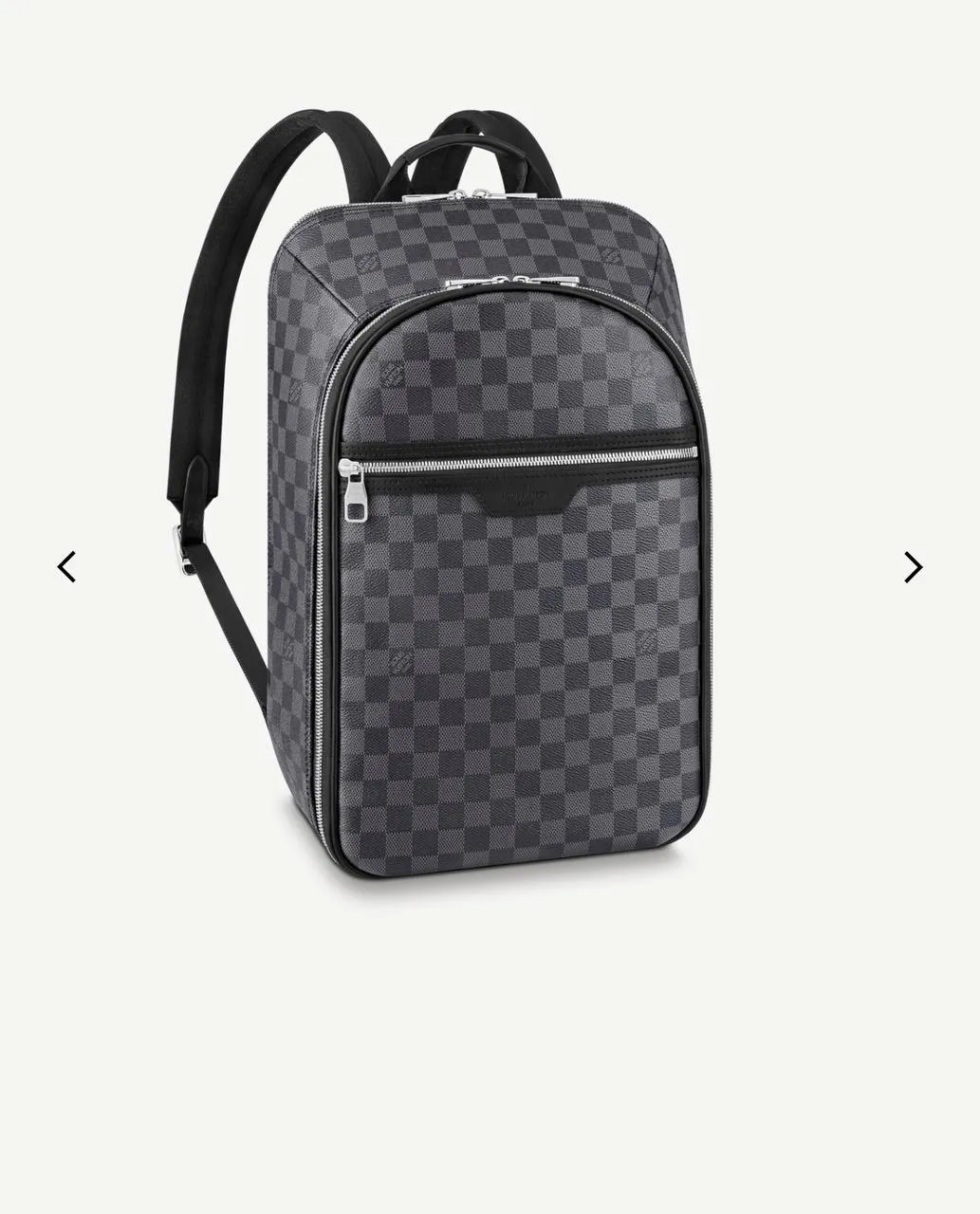This screenshot has height=1214, width=980.
Task: Show the next product image
Action: 912,567
